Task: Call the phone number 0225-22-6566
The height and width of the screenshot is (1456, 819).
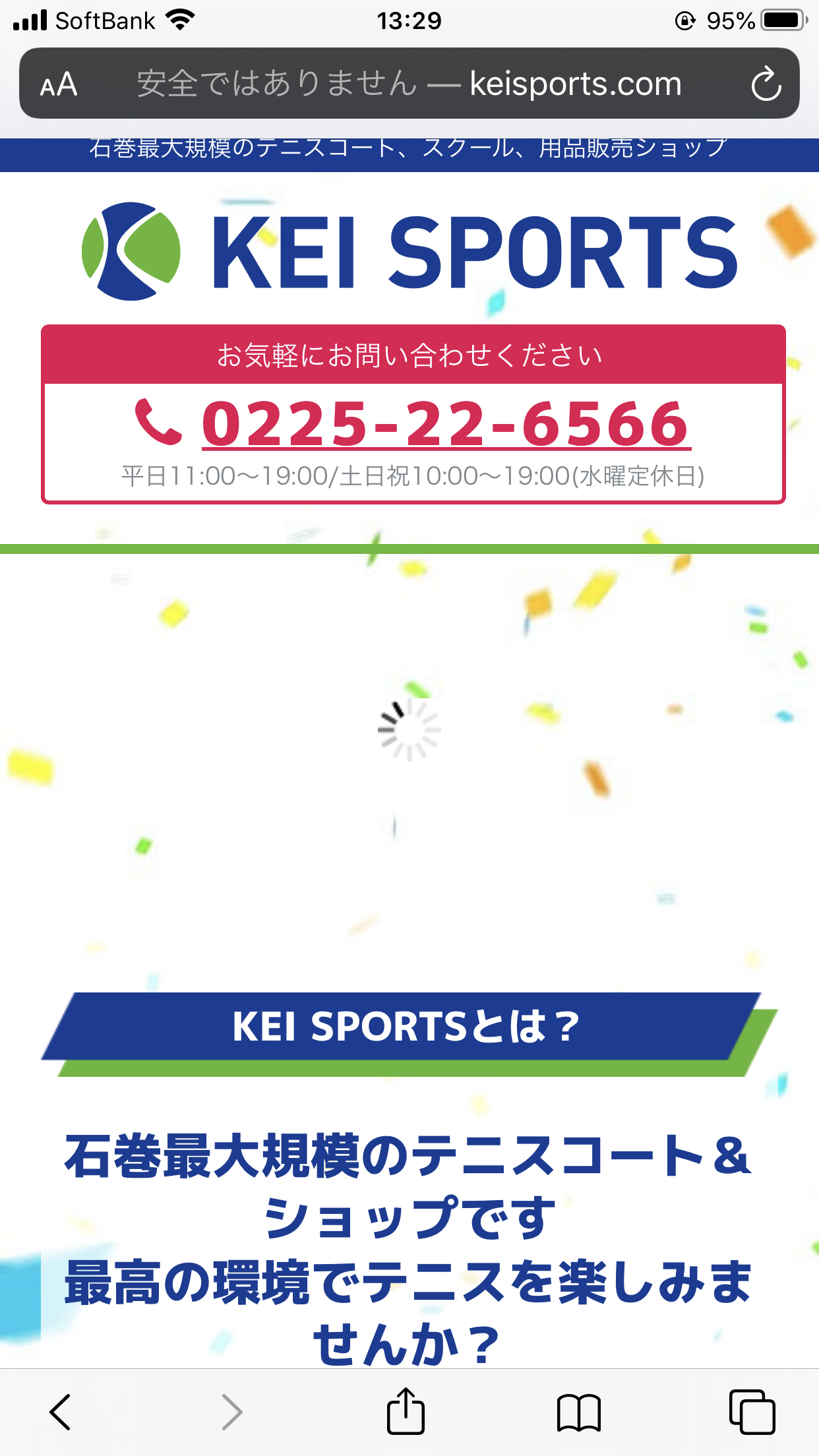Action: click(446, 424)
